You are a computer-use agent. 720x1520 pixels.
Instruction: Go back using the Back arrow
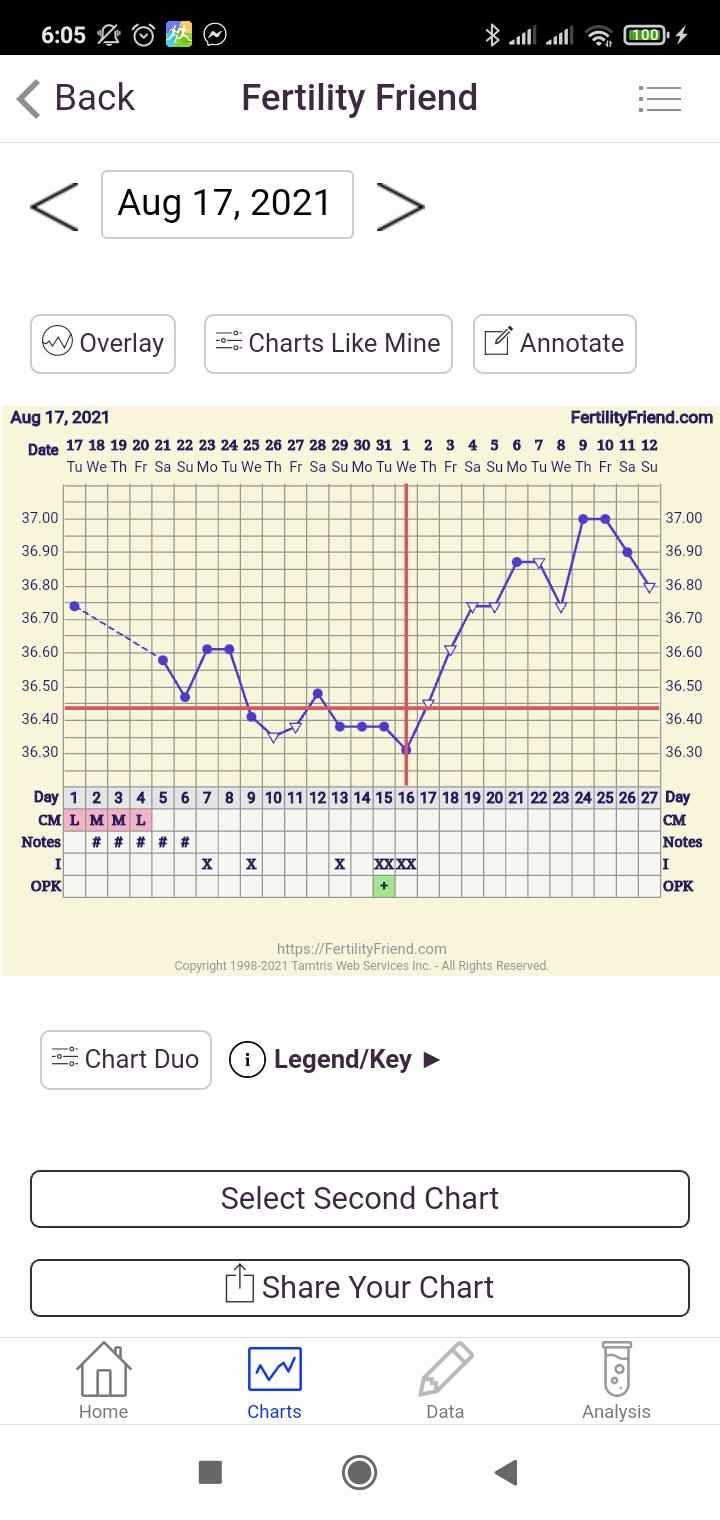pos(75,98)
